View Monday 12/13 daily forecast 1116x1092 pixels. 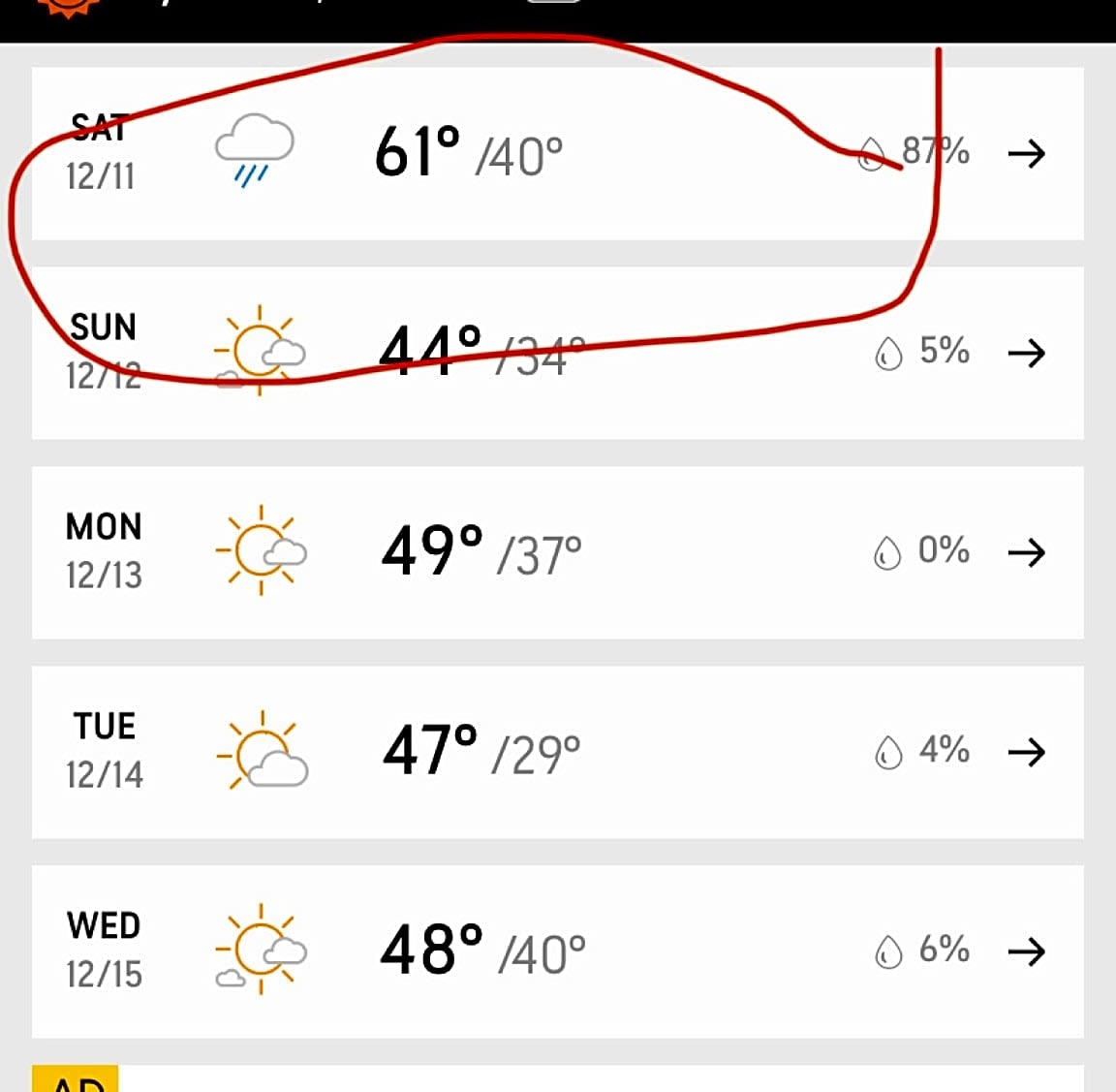[1026, 552]
